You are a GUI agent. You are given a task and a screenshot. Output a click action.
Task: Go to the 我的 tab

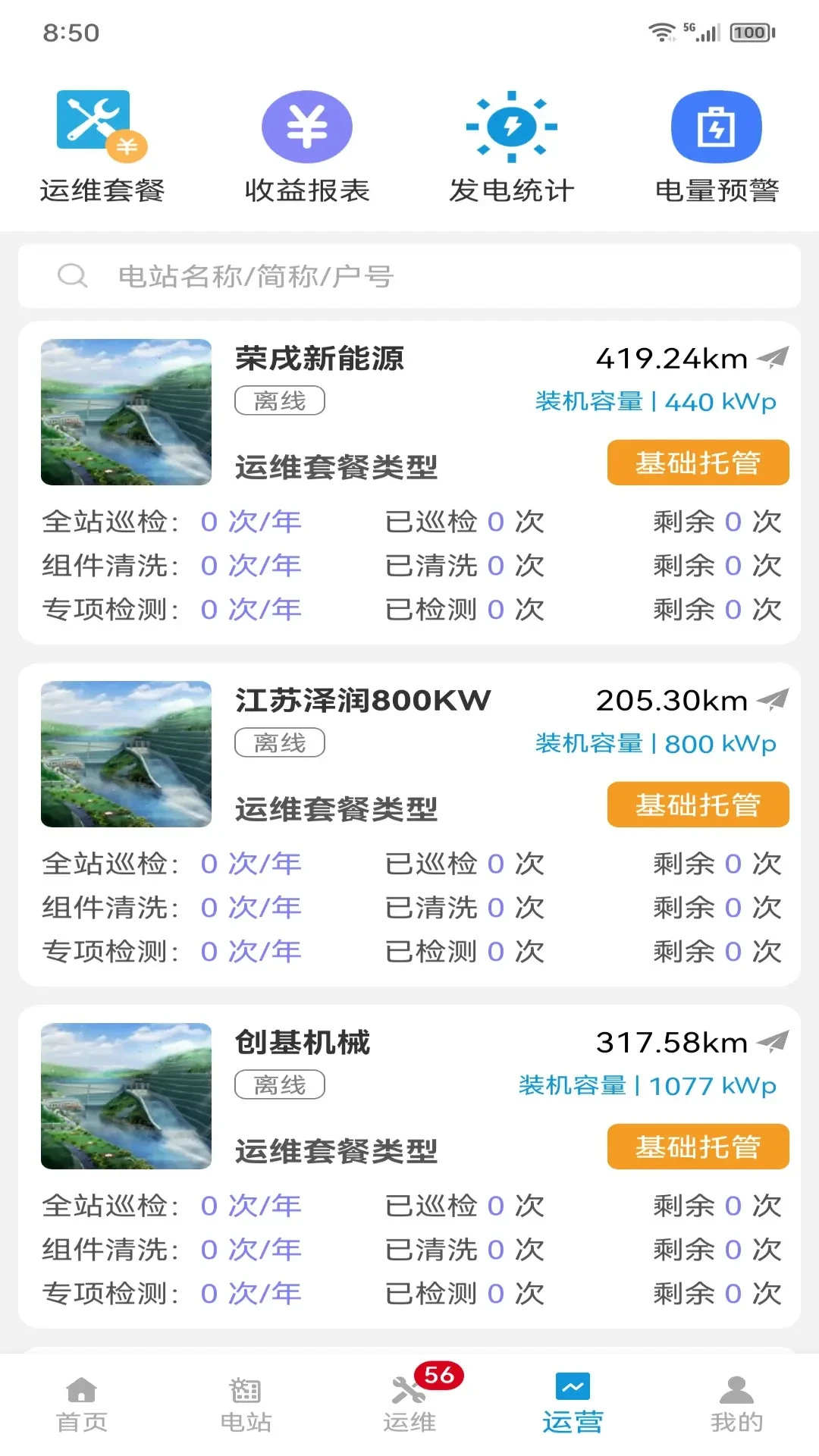tap(737, 1404)
